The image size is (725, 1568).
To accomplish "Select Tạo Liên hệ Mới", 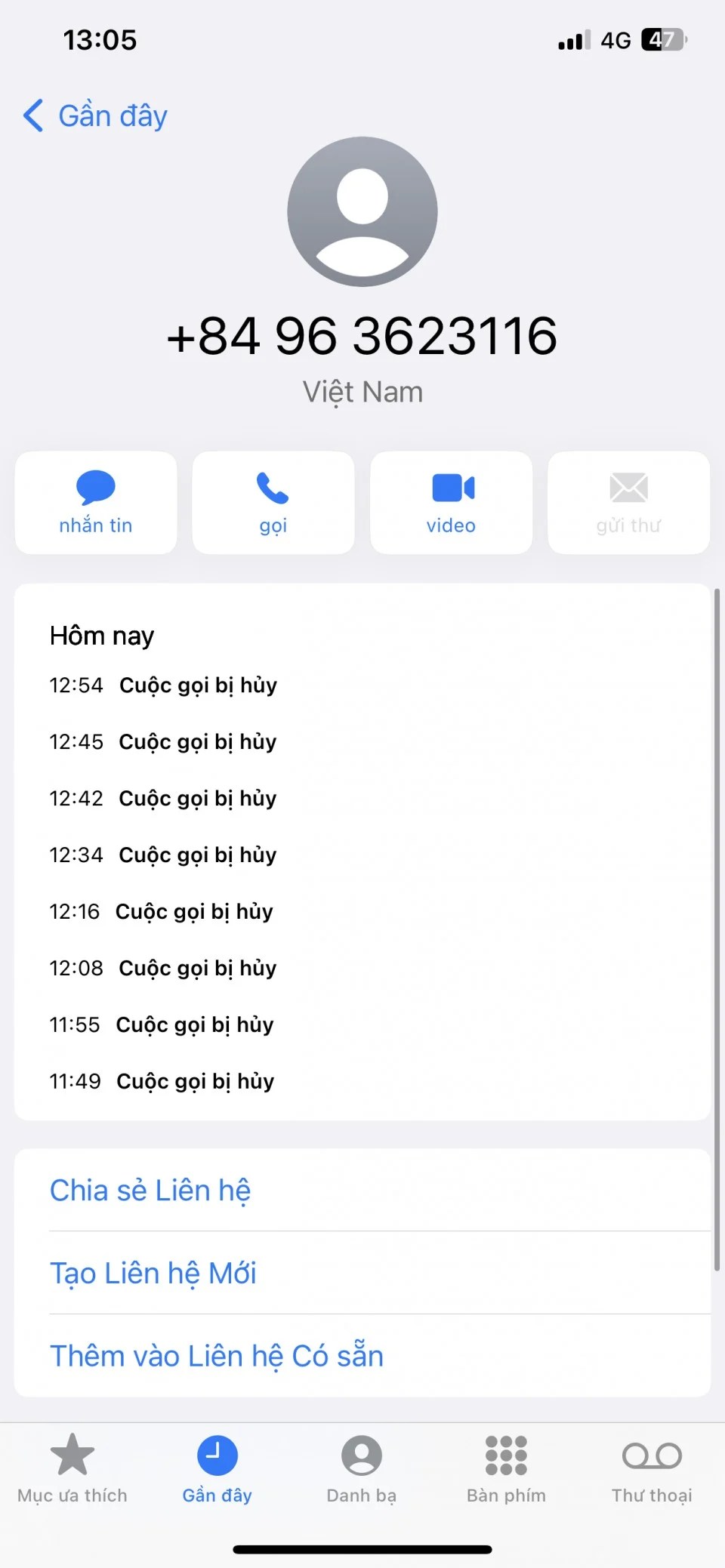I will point(153,1274).
